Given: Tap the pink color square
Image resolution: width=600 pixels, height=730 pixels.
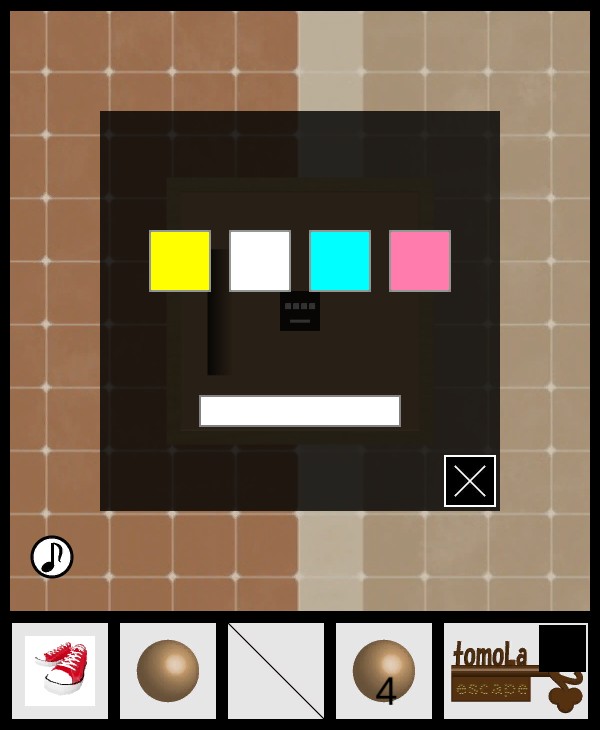Looking at the screenshot, I should coord(420,261).
